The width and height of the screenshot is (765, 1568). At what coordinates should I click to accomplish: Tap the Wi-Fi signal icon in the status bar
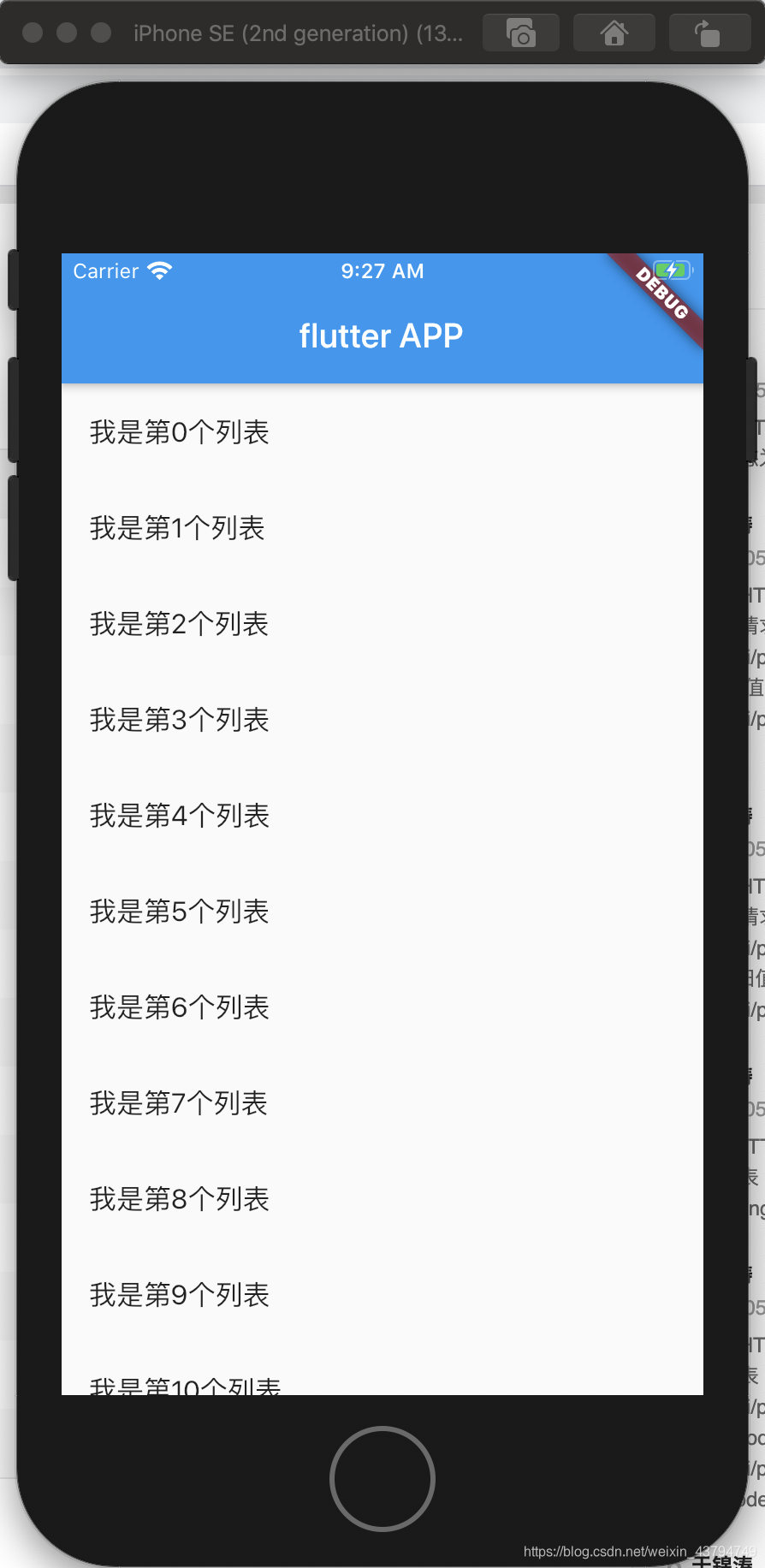click(159, 270)
